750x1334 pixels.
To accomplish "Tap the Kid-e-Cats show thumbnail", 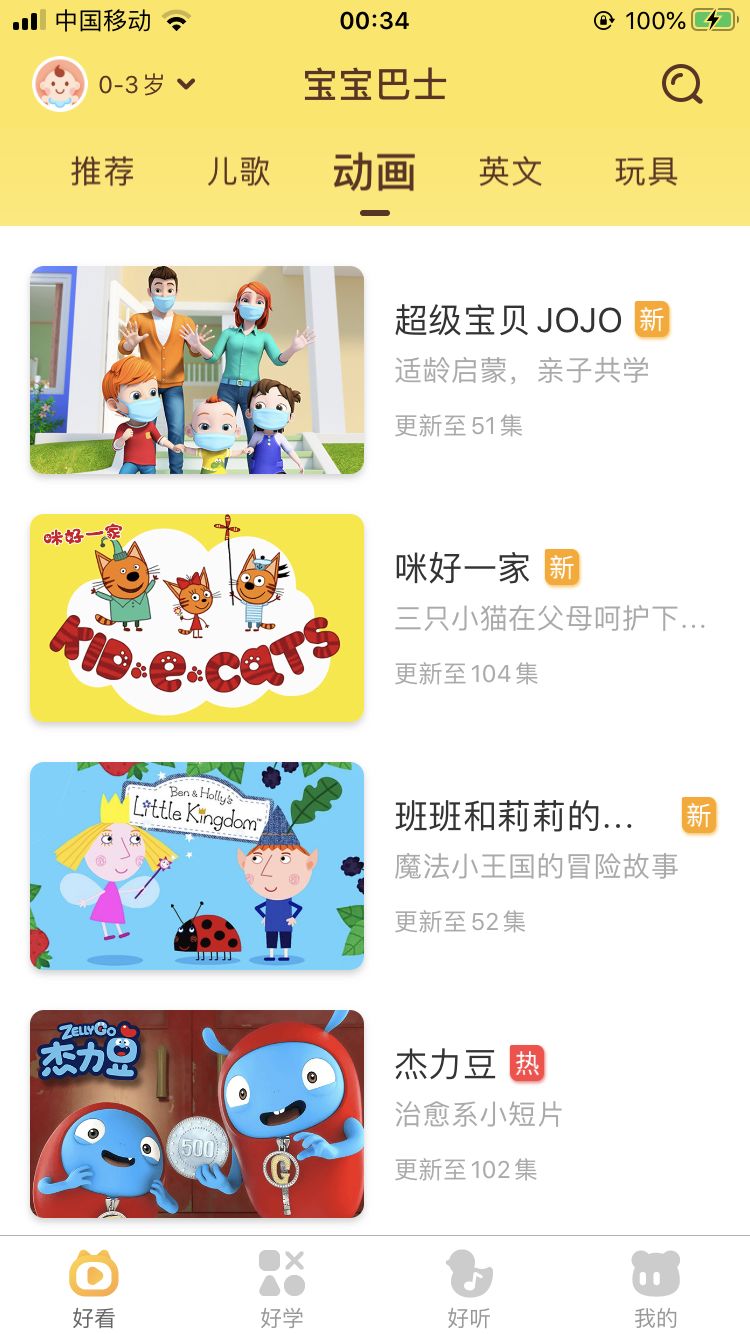I will 197,617.
